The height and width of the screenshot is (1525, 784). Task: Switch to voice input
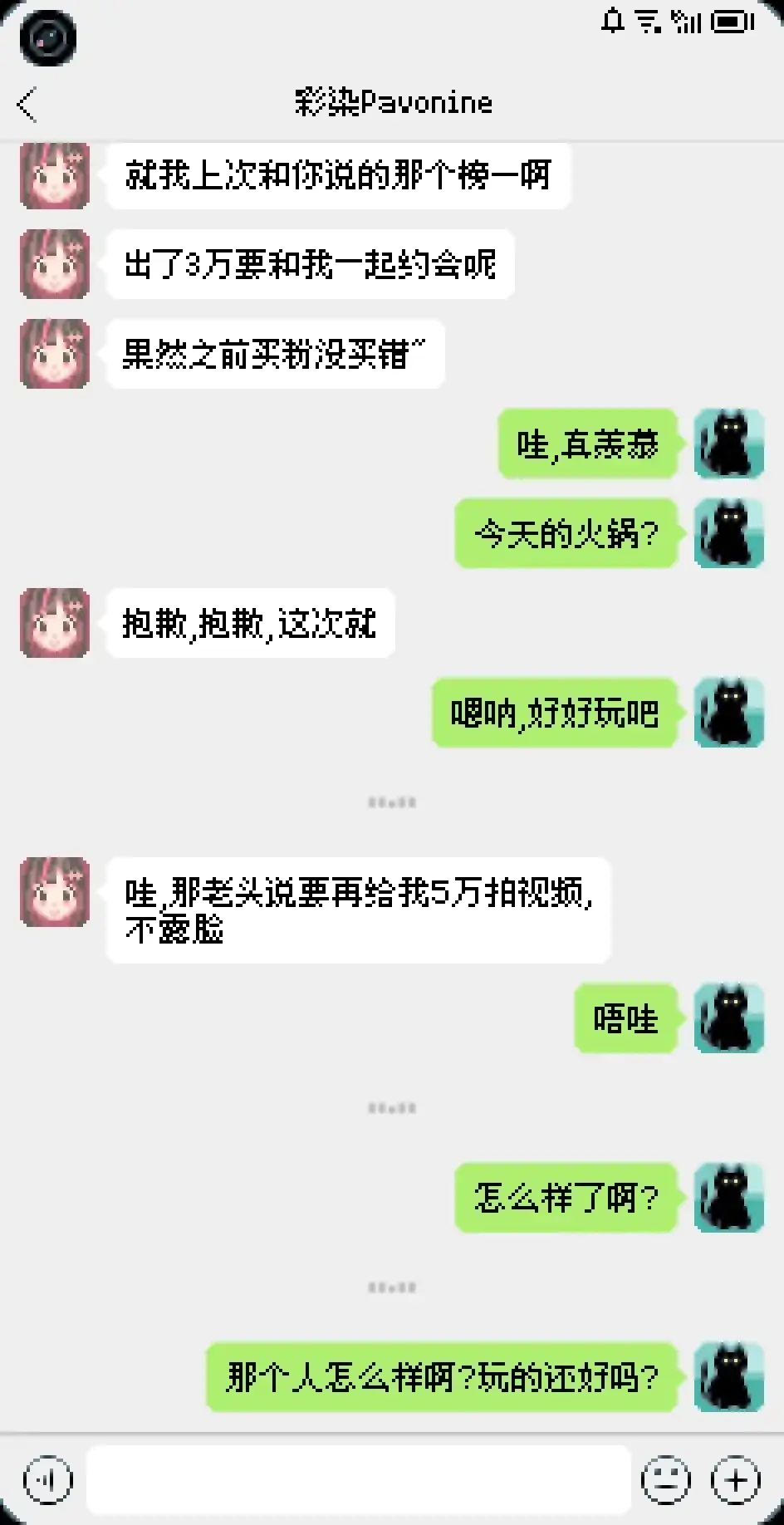tap(48, 1480)
